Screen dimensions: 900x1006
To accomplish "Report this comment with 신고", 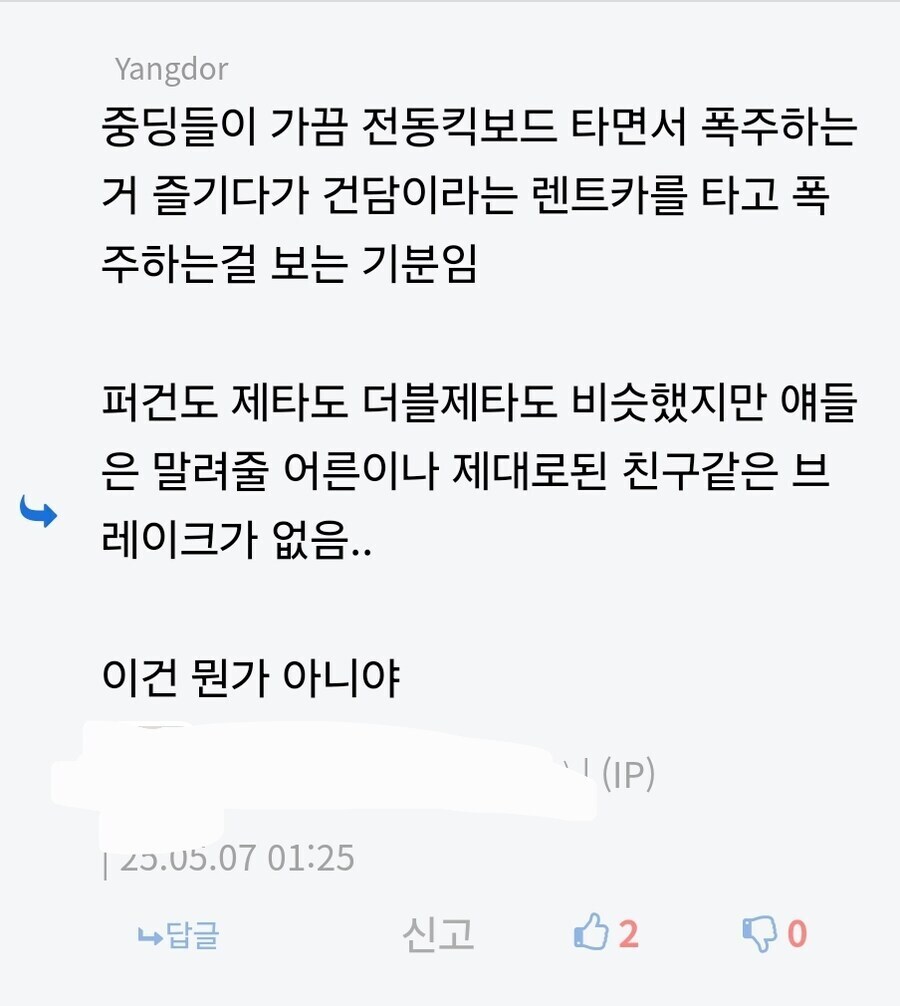I will (438, 934).
